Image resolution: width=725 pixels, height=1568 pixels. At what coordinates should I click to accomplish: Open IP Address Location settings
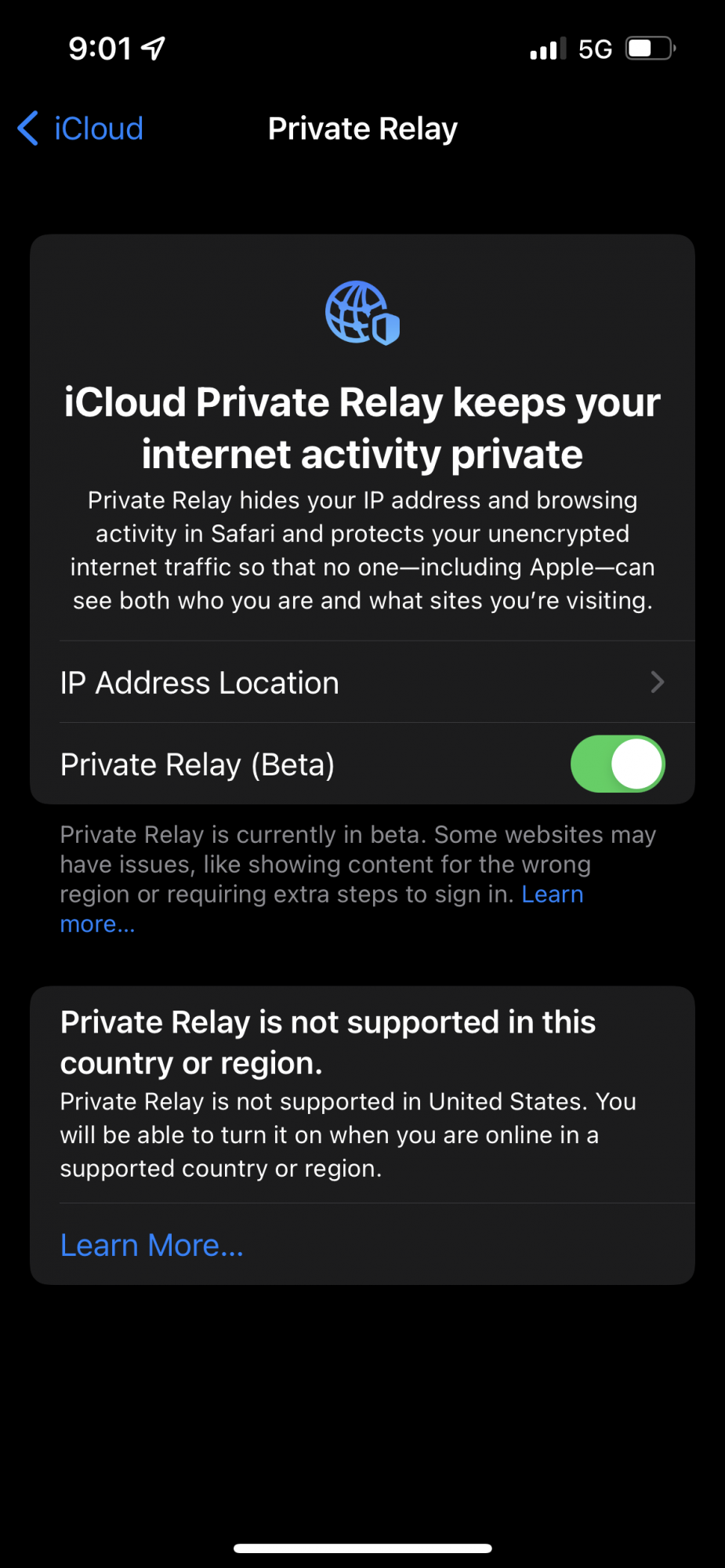click(x=362, y=682)
